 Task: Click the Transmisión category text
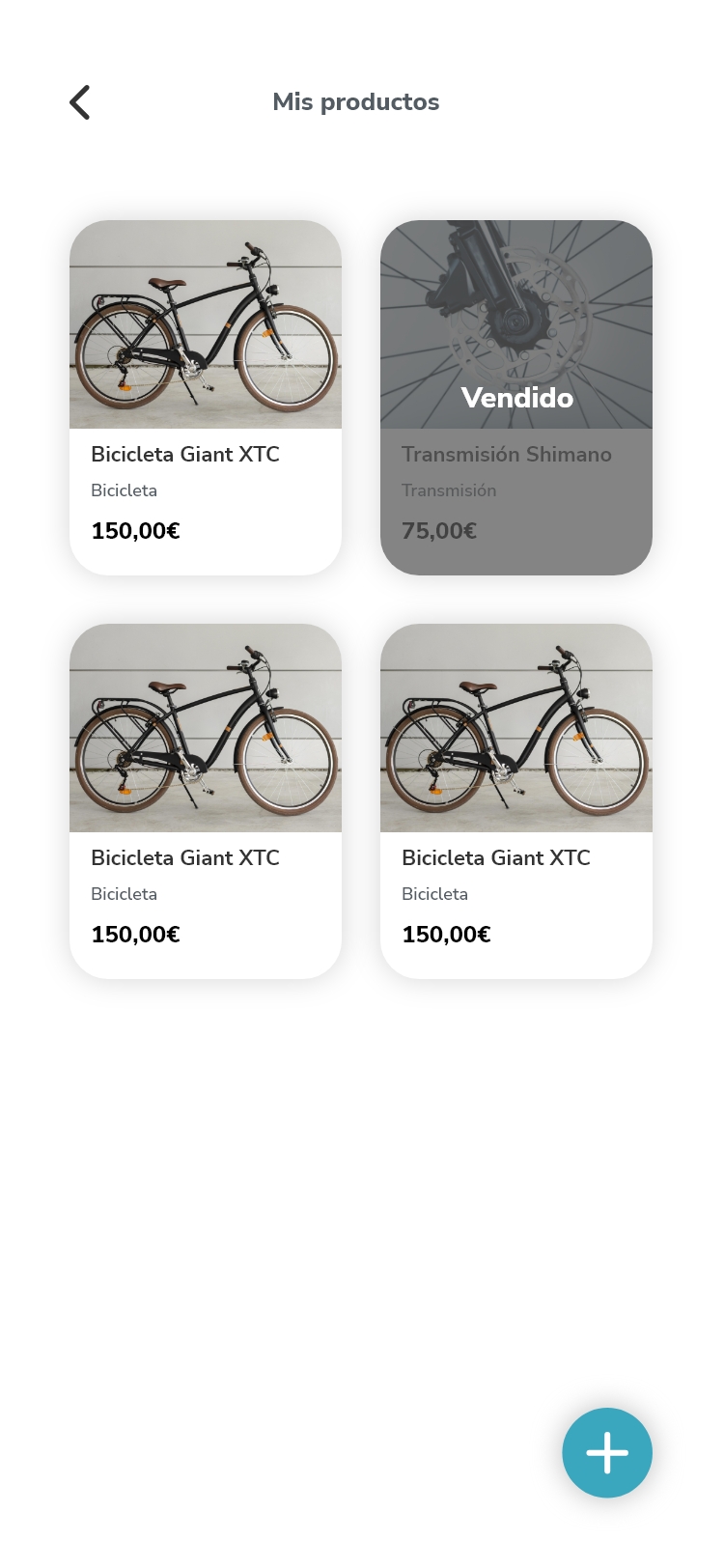click(x=450, y=490)
